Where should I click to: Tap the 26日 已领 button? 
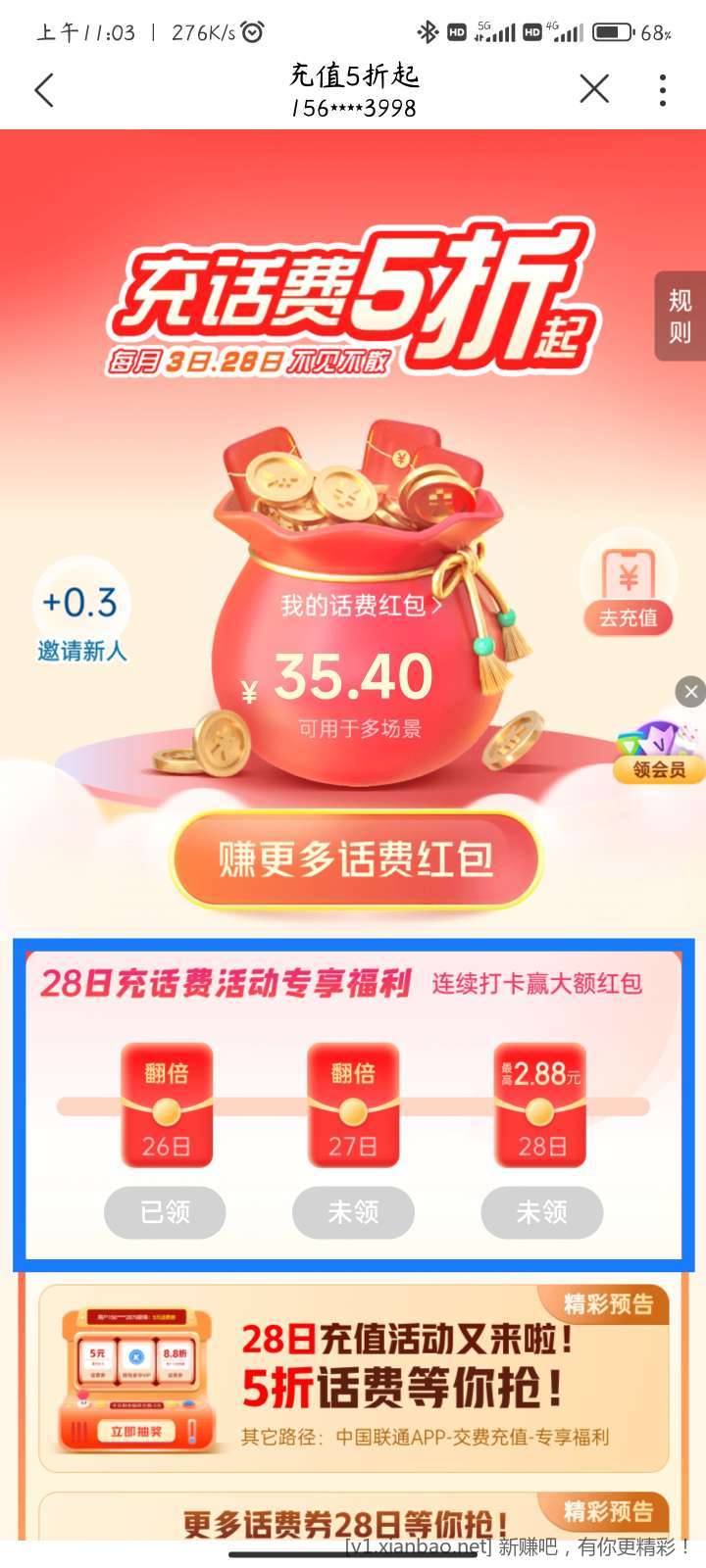point(165,1212)
